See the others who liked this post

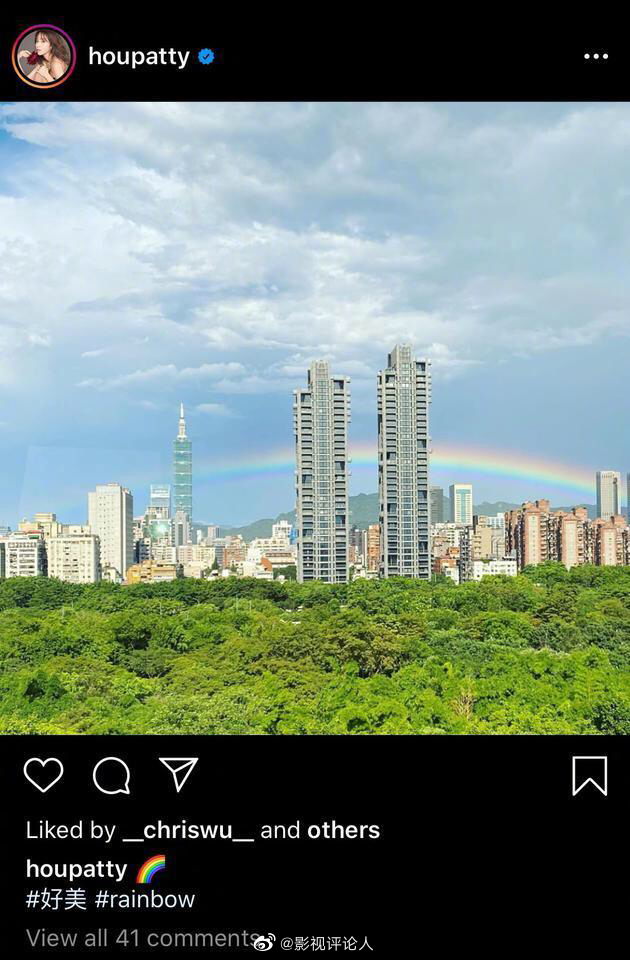click(x=343, y=830)
